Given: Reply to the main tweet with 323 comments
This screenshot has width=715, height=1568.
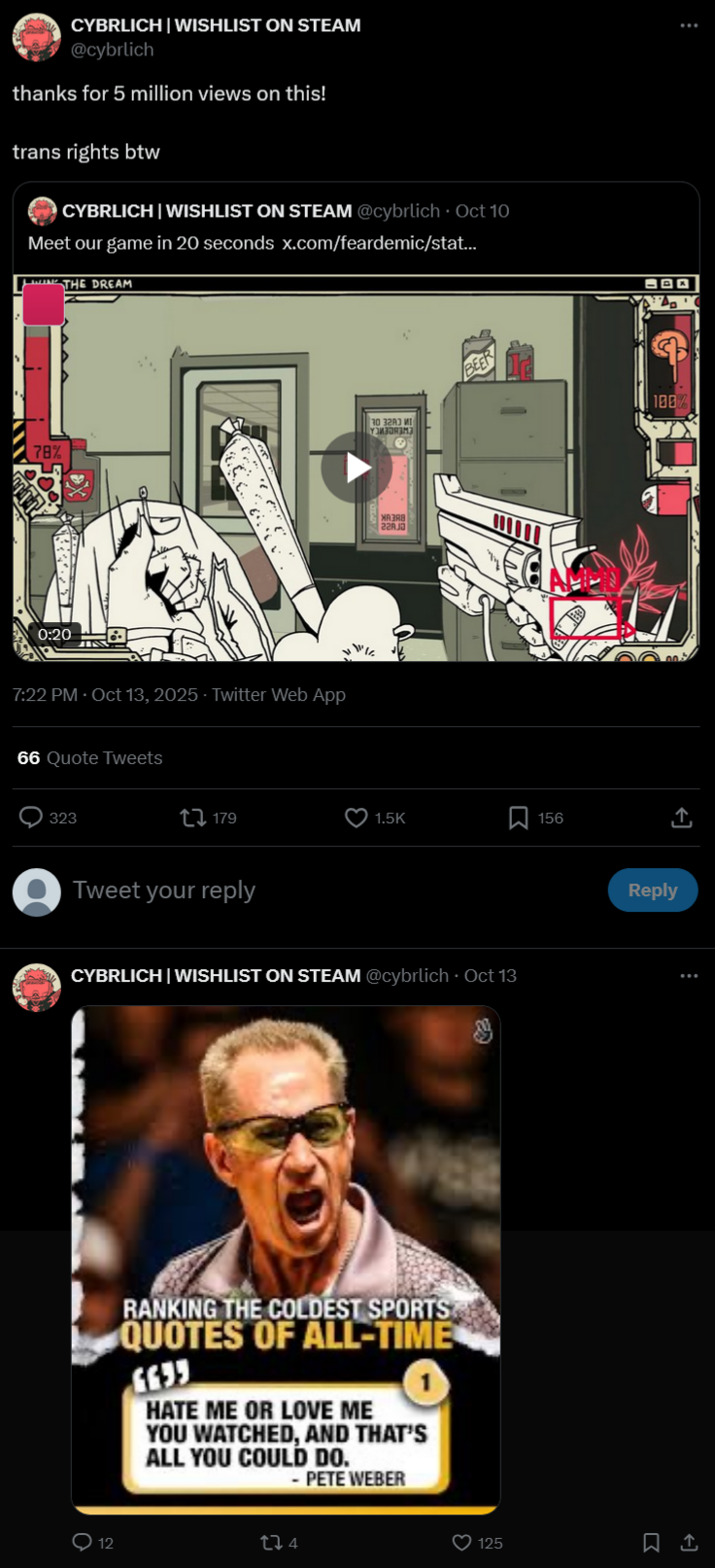Looking at the screenshot, I should pos(32,818).
